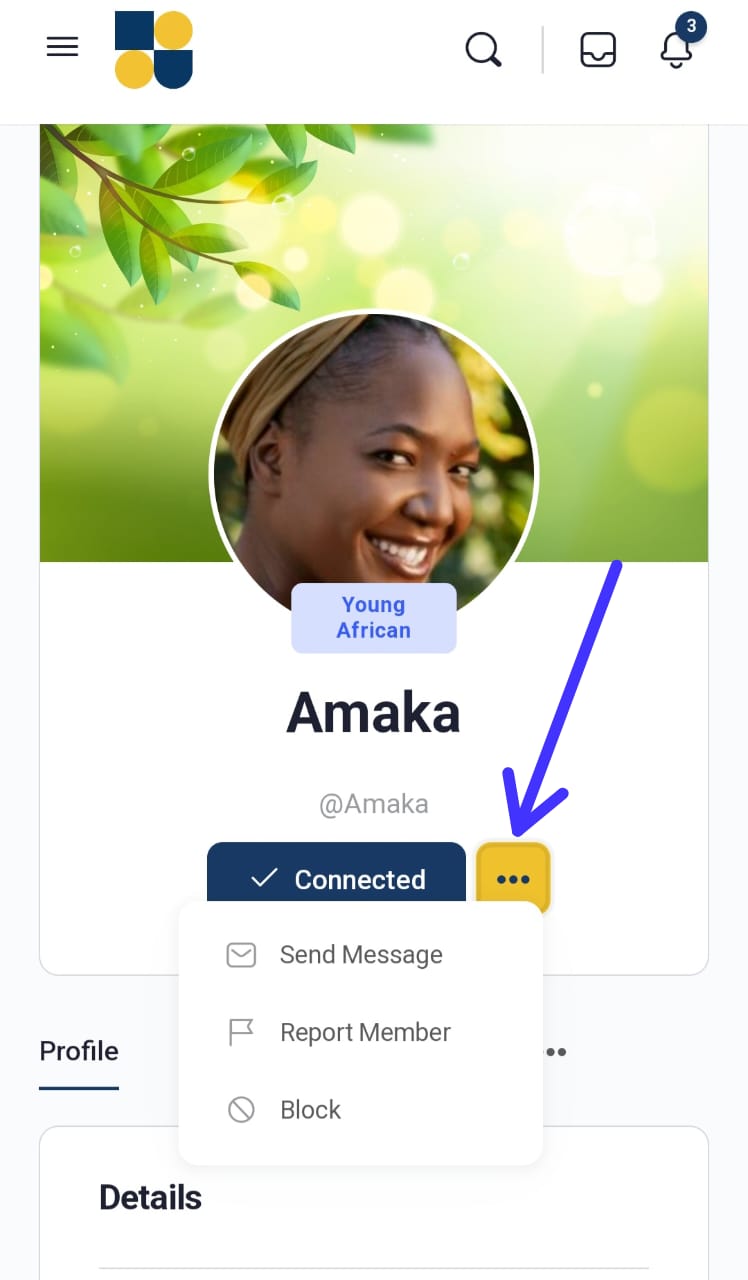The width and height of the screenshot is (748, 1280).
Task: Open the notifications bell
Action: (x=677, y=49)
